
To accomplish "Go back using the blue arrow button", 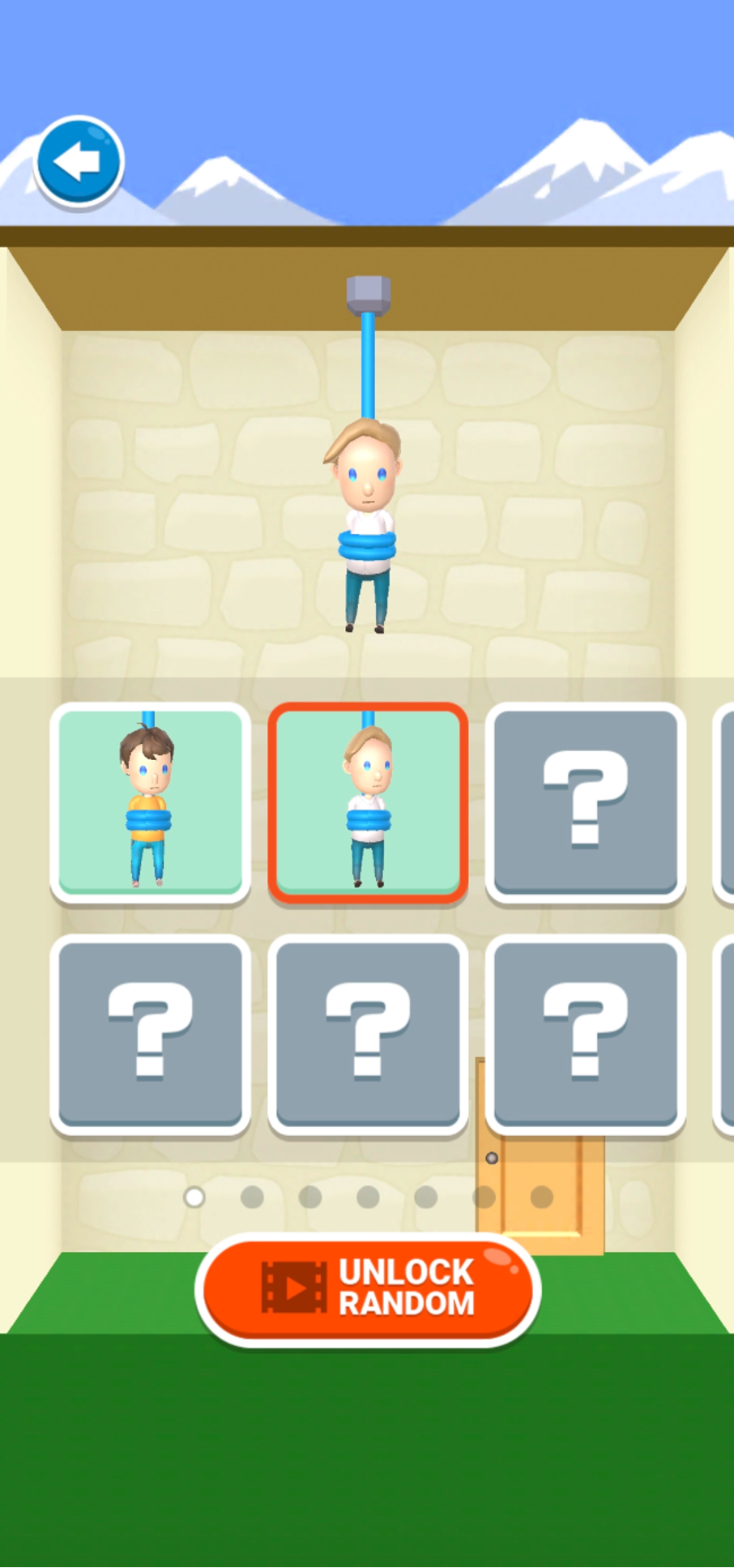I will point(79,161).
